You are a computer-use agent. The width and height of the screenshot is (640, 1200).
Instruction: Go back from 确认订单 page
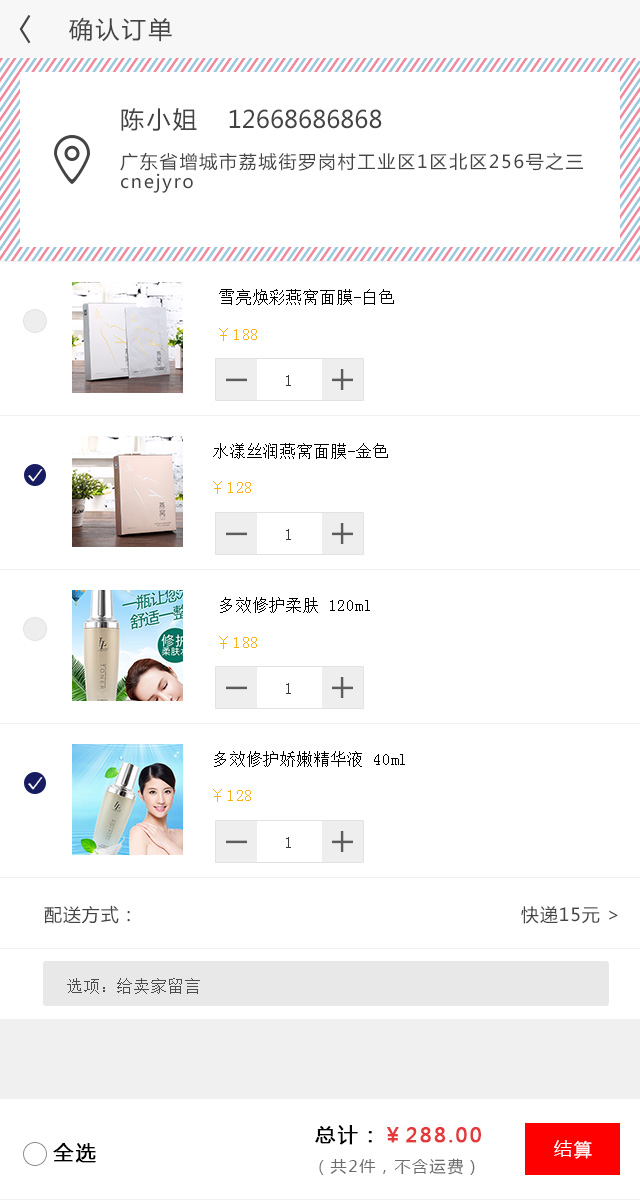26,30
